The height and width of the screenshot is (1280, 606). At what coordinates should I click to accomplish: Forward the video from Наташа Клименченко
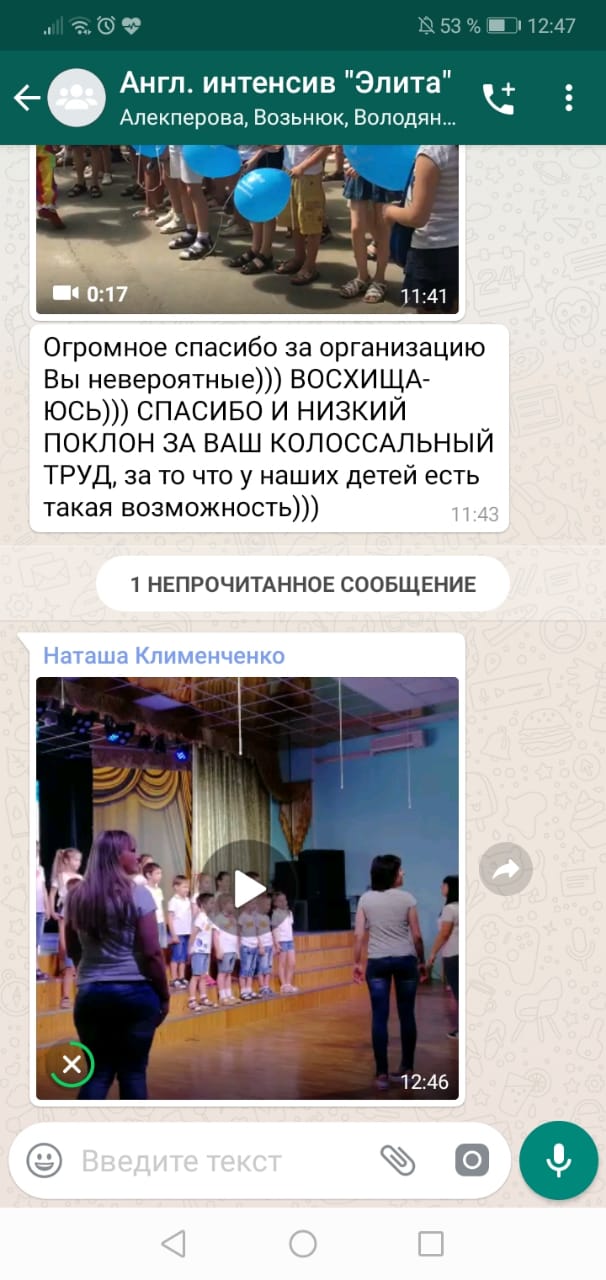(x=505, y=871)
